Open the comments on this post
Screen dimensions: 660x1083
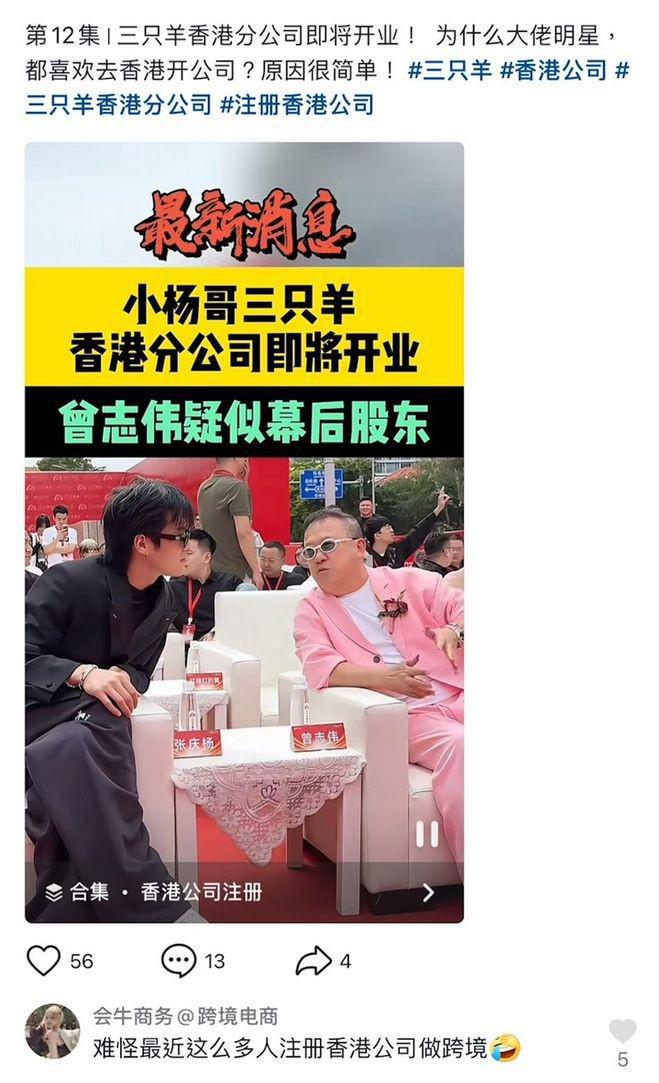coord(178,961)
